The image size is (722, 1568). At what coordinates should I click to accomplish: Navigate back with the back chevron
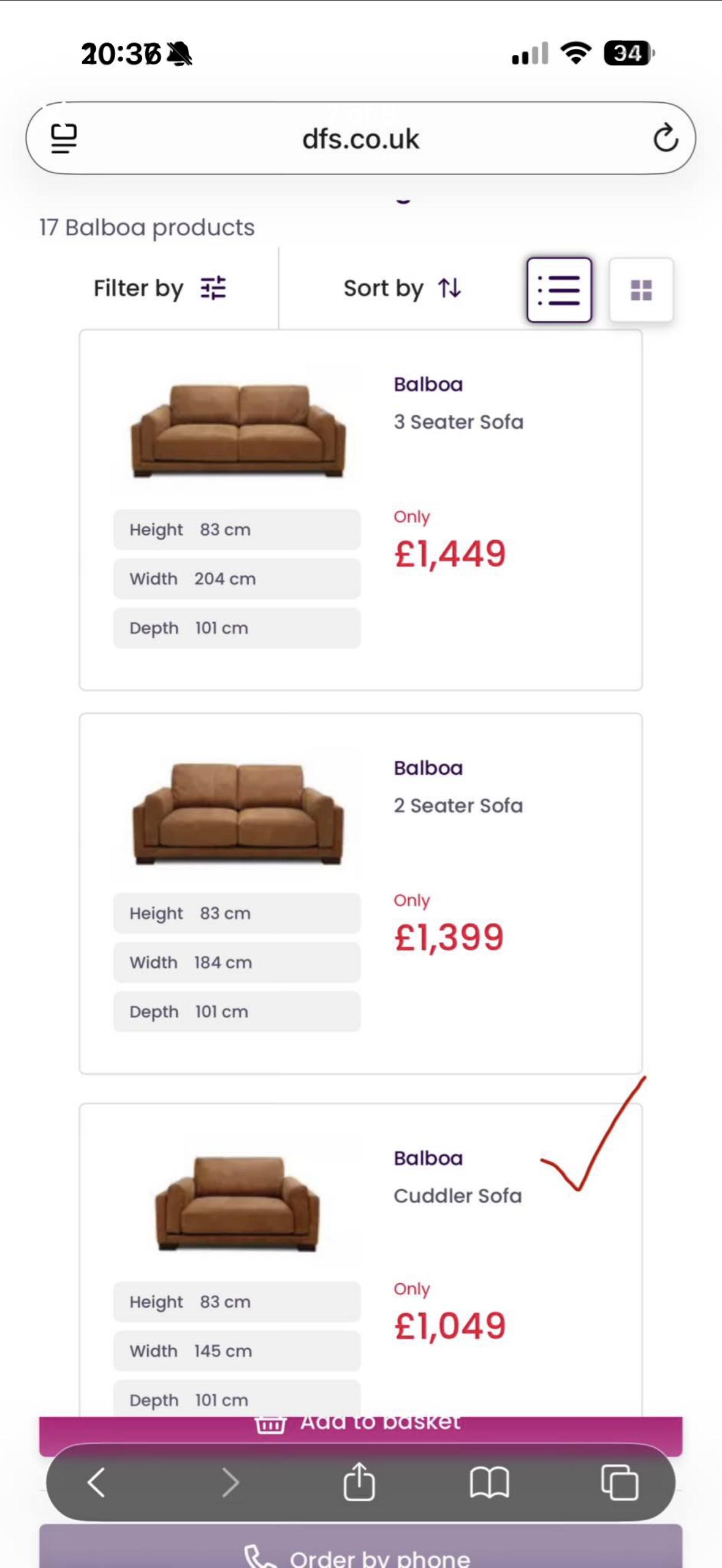tap(96, 1483)
